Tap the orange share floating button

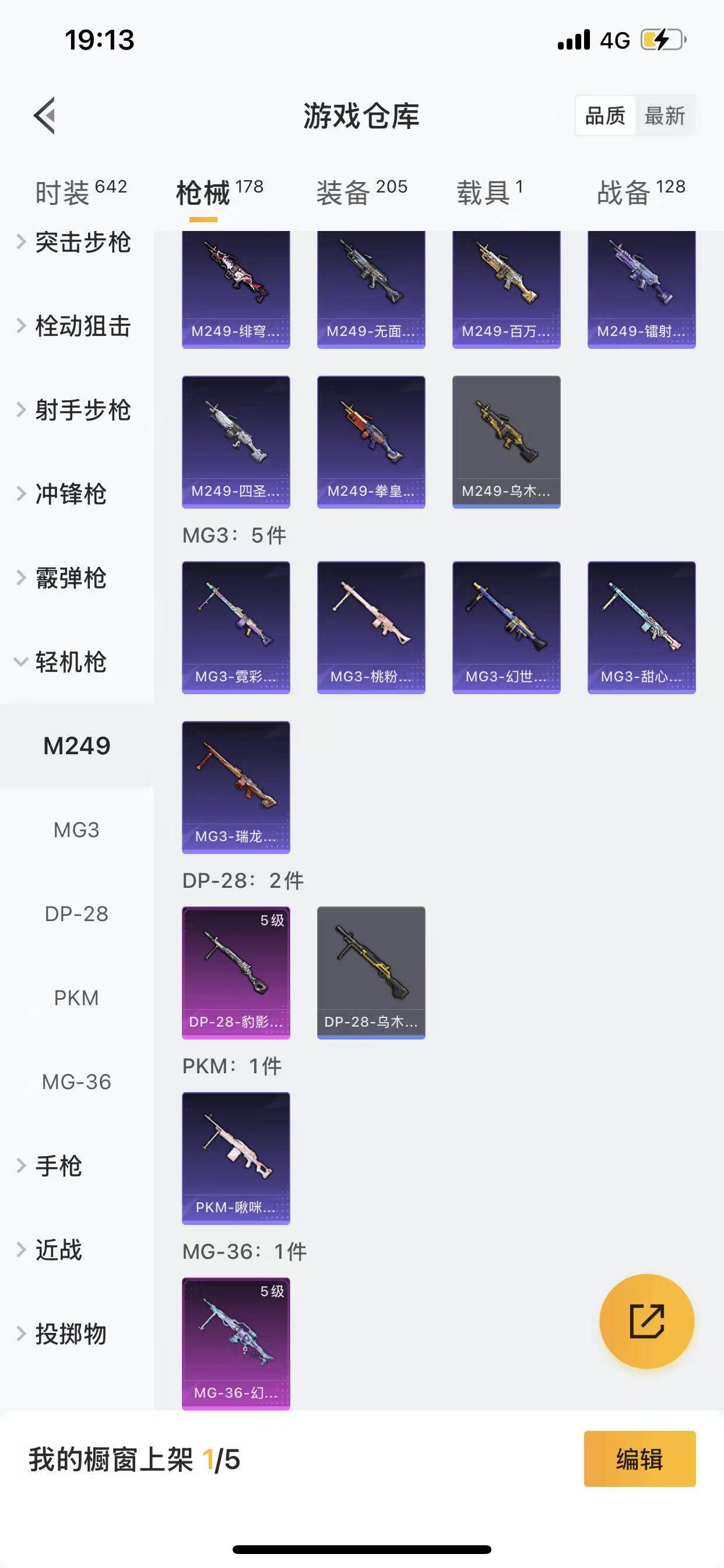[x=646, y=1321]
